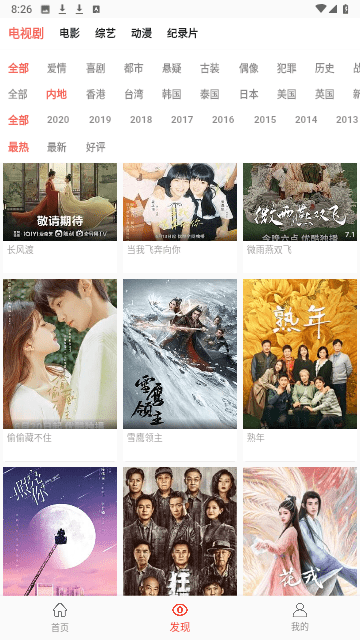
Task: Switch to the 综艺 tab
Action: tap(105, 33)
